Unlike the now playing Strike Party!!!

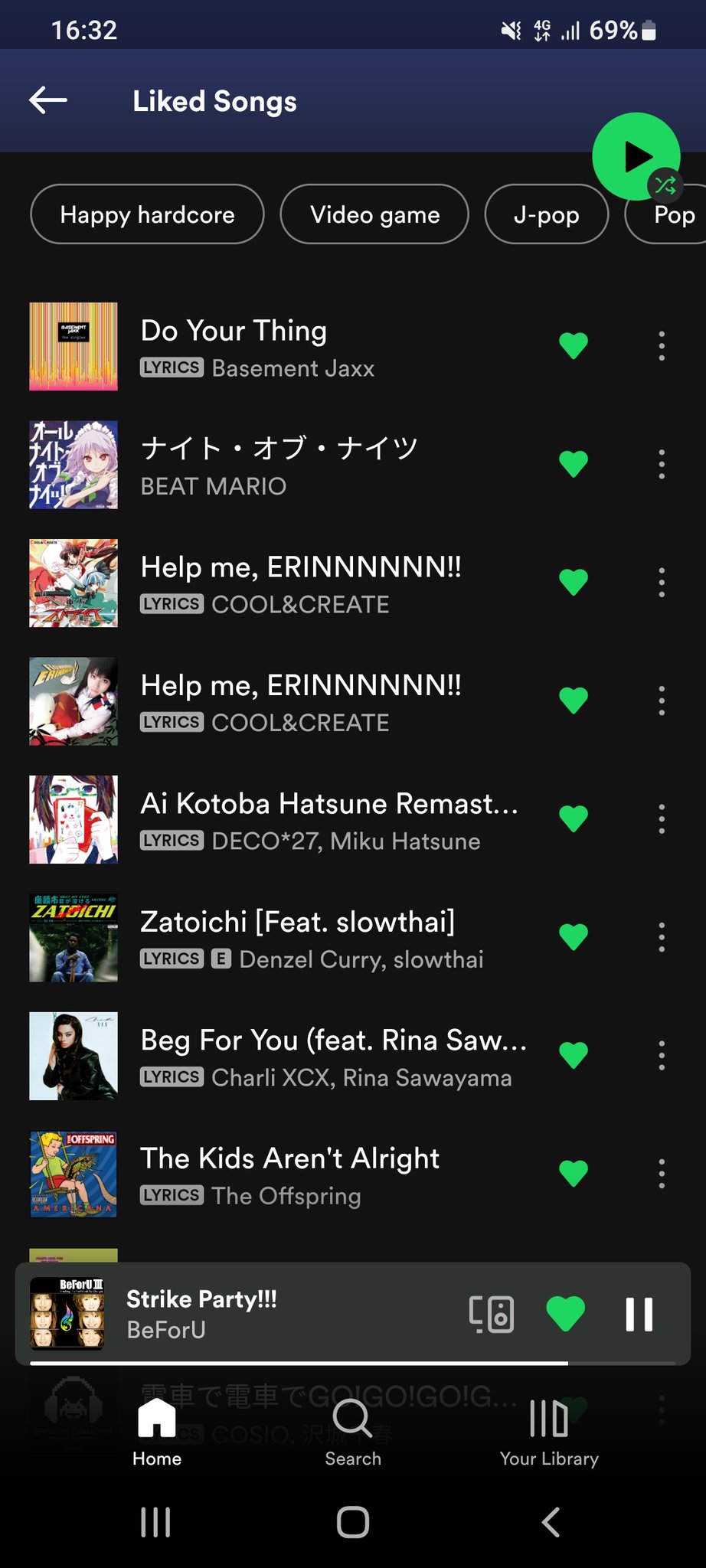(x=566, y=1315)
